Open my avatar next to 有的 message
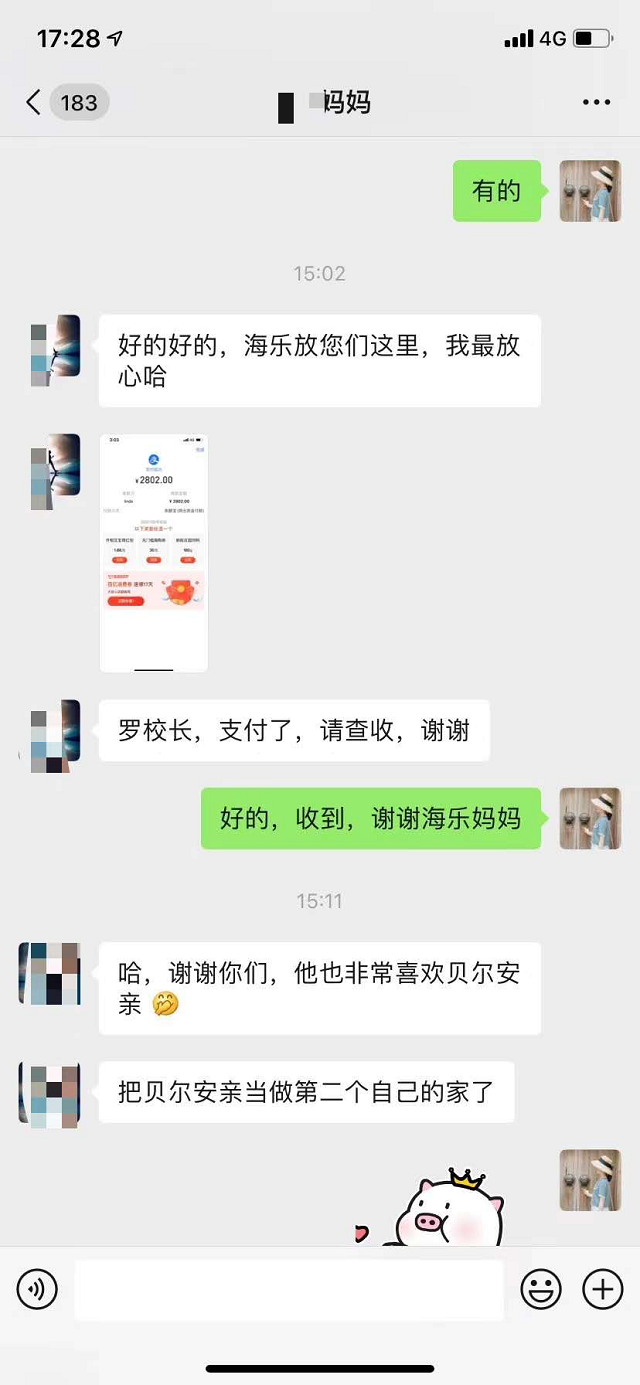 589,191
